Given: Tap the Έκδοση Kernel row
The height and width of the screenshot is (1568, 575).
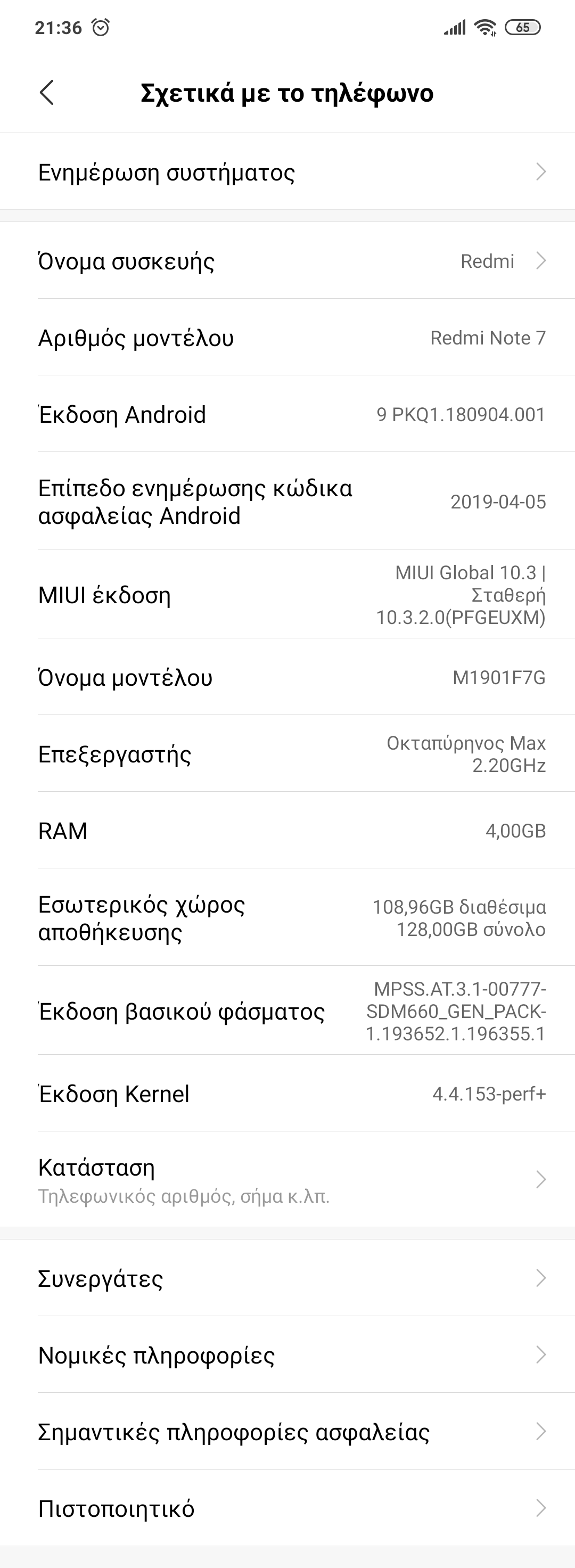Looking at the screenshot, I should click(287, 1094).
